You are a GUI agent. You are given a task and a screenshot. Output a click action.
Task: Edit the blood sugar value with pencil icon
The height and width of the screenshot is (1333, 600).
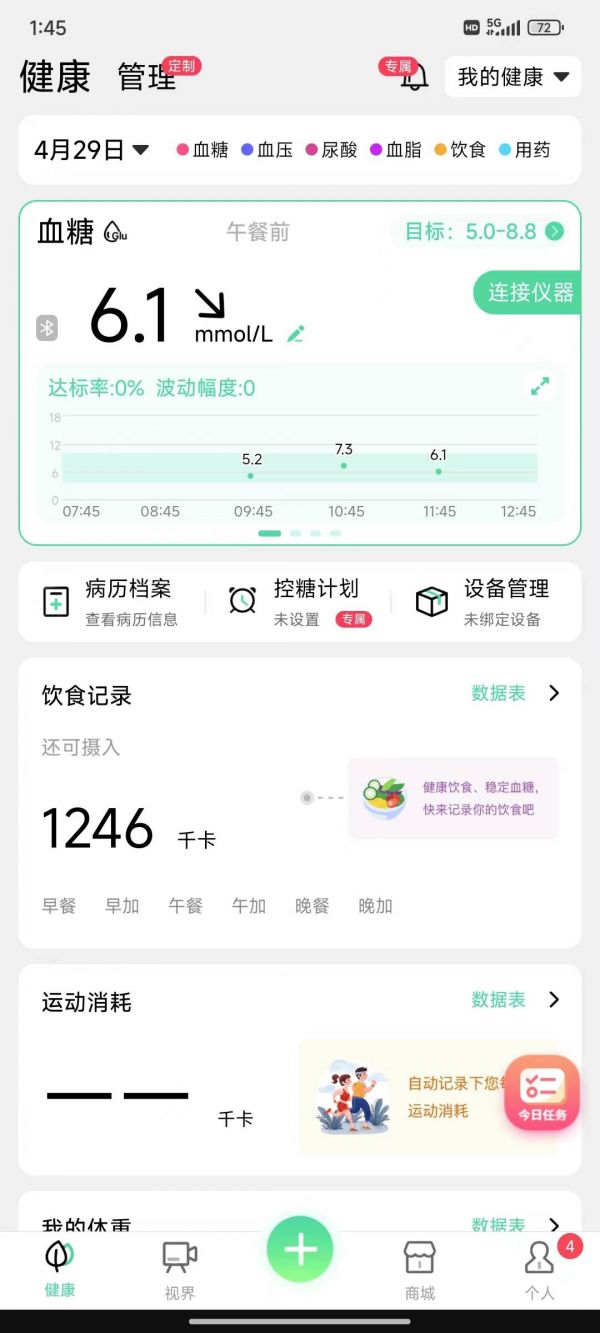[x=296, y=334]
